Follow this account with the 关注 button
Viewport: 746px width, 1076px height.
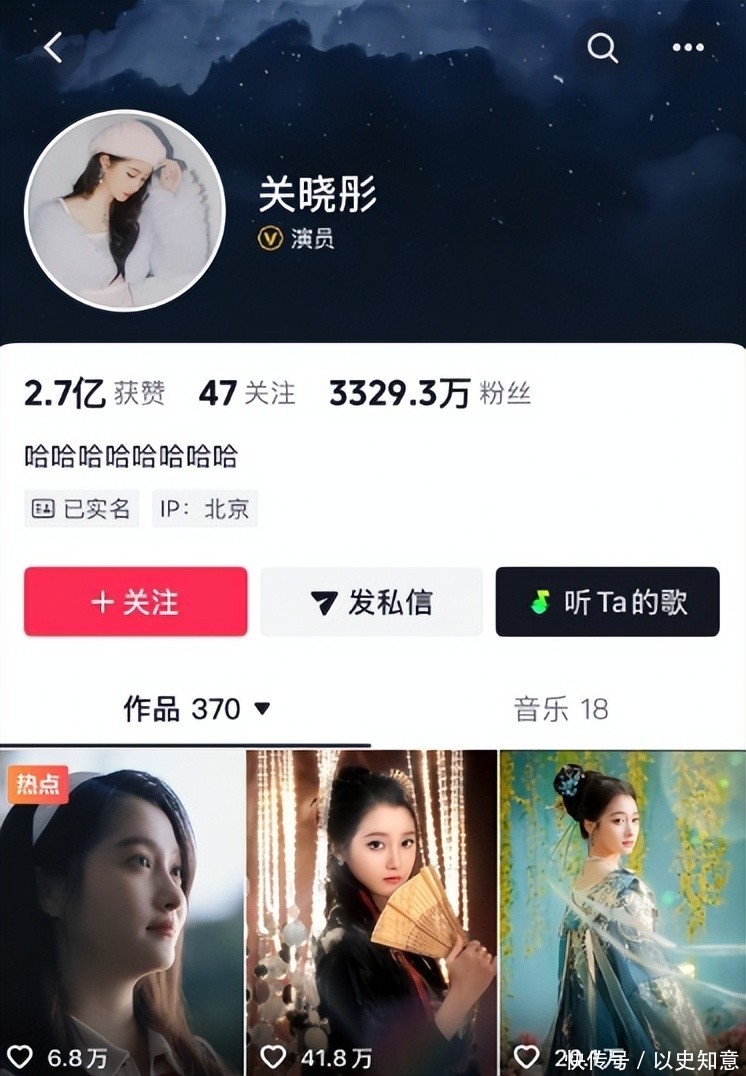(135, 602)
